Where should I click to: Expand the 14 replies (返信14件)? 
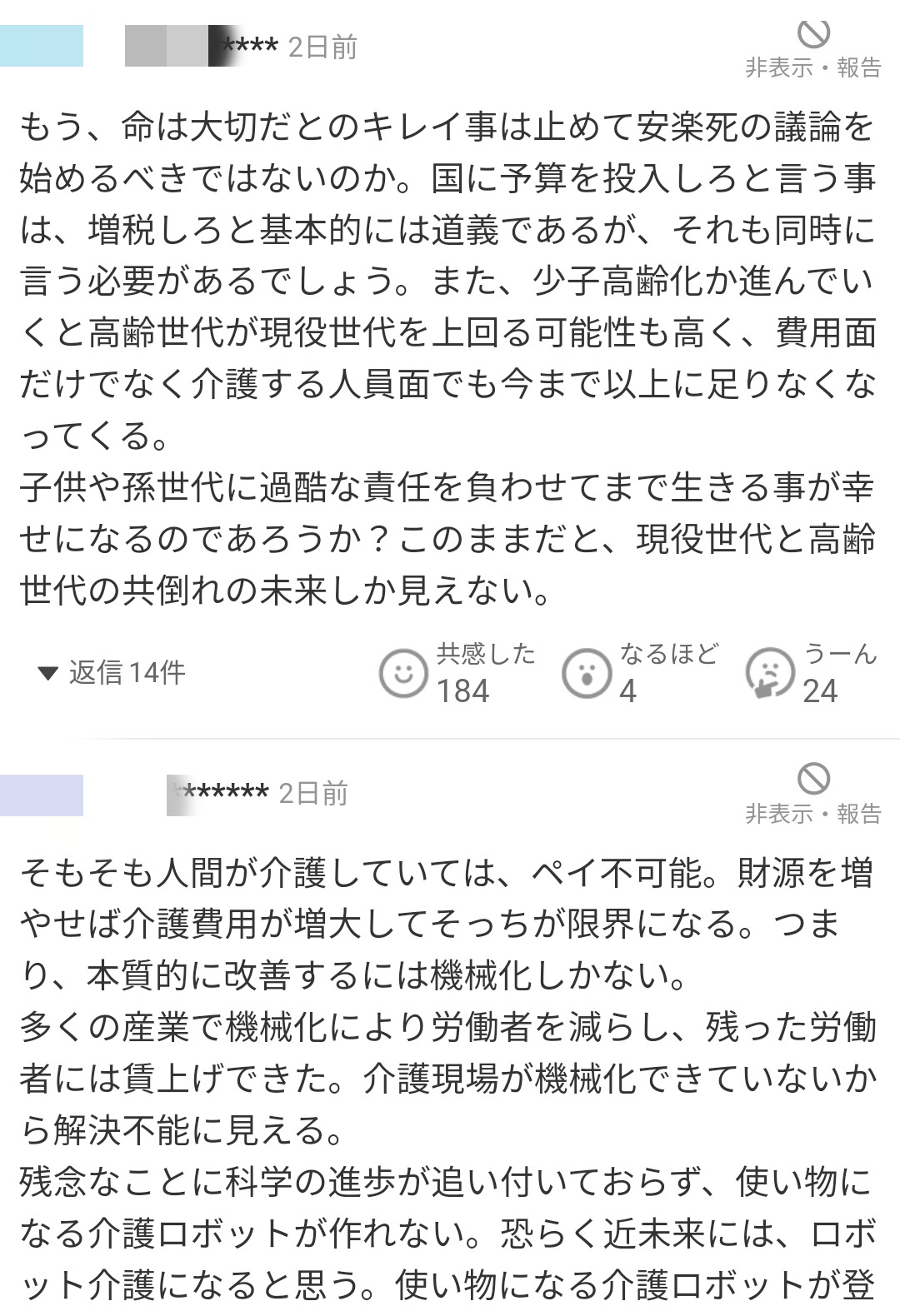point(113,672)
